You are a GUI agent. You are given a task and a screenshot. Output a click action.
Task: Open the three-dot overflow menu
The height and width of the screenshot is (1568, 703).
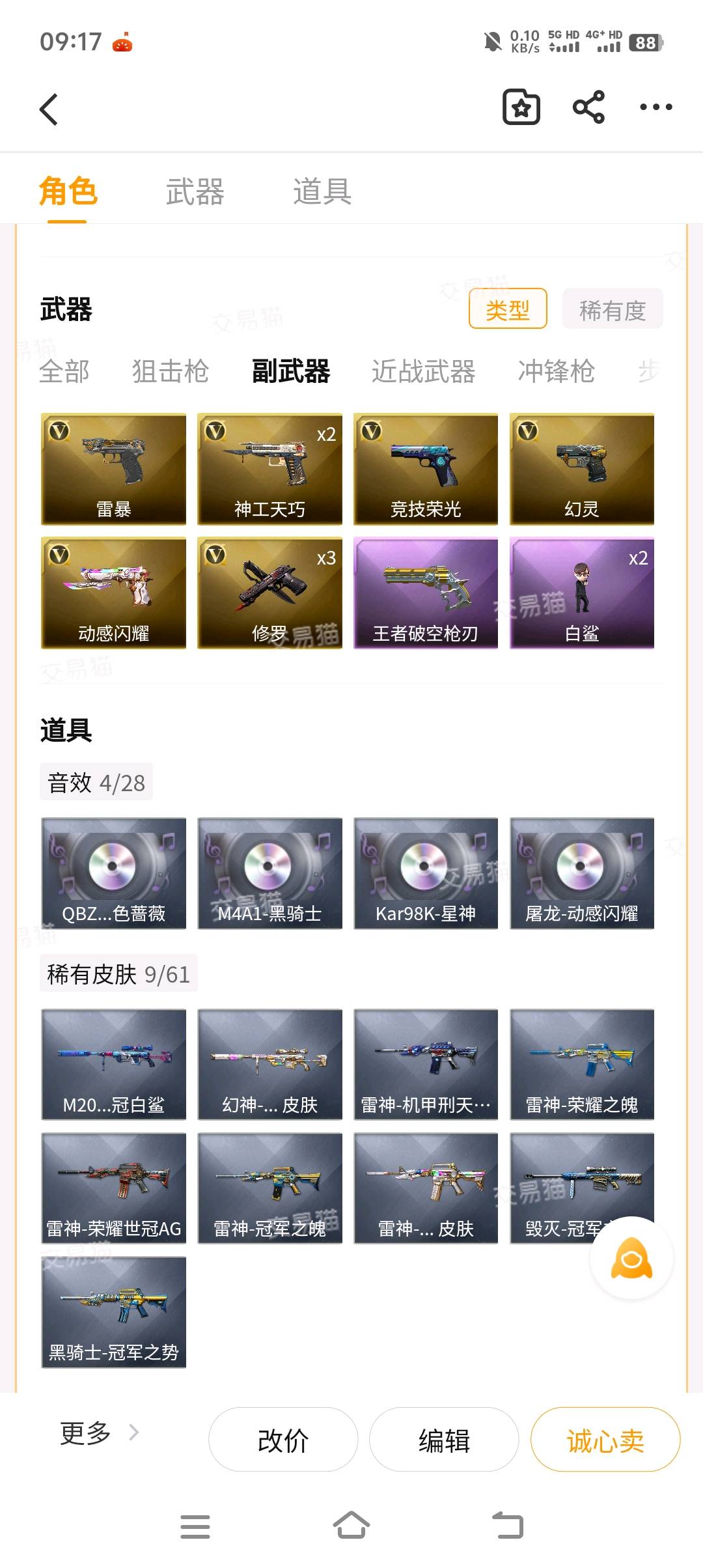tap(655, 107)
